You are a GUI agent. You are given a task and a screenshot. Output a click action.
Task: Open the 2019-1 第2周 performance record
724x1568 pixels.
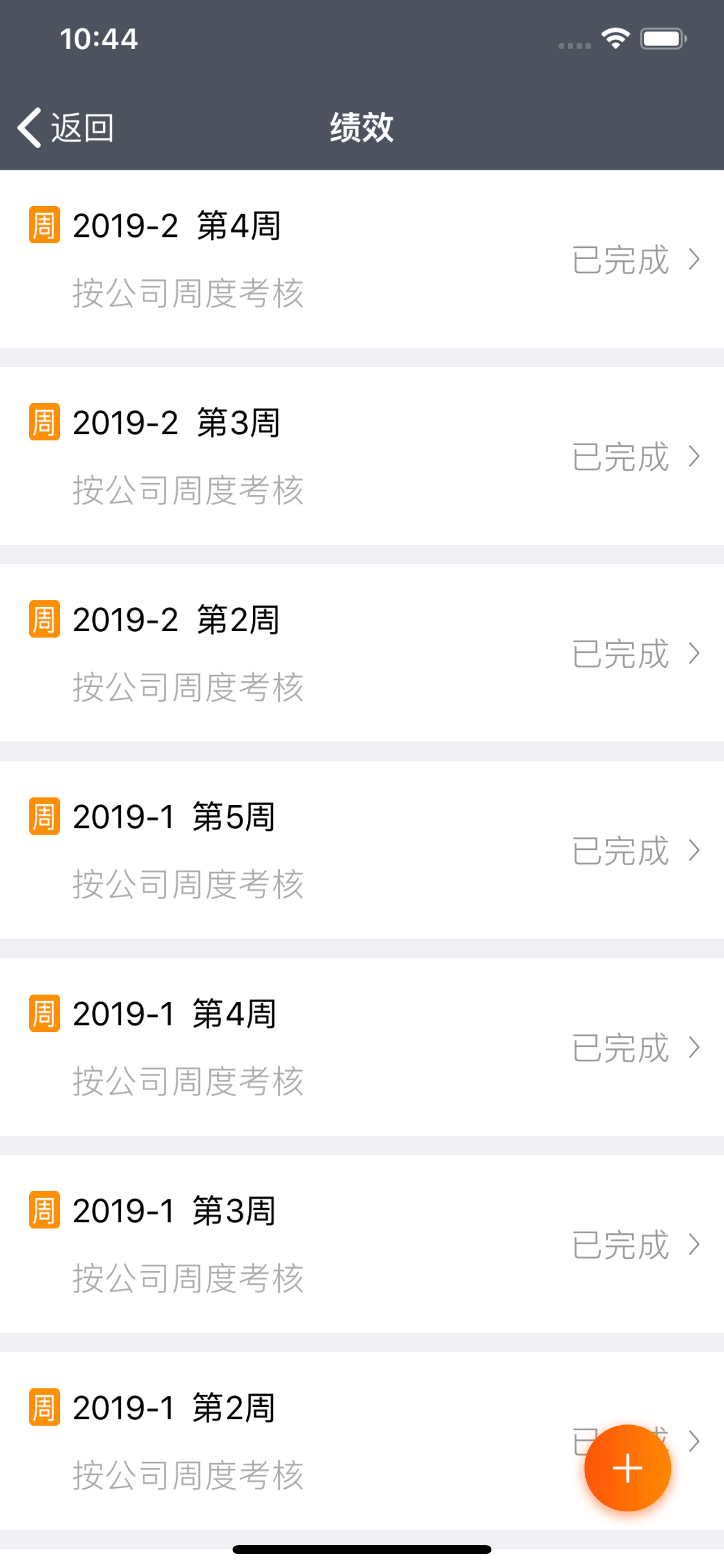click(362, 1441)
